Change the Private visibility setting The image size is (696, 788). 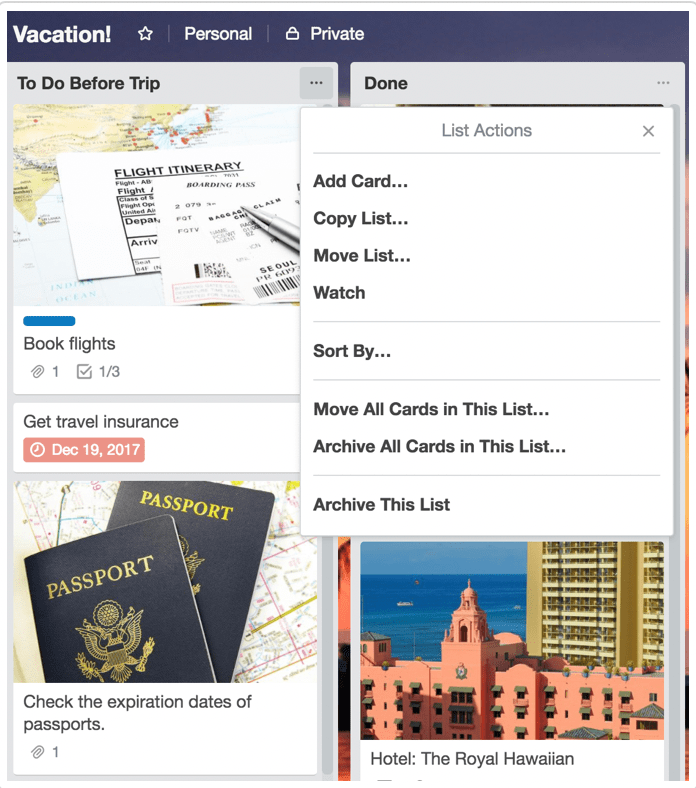324,34
